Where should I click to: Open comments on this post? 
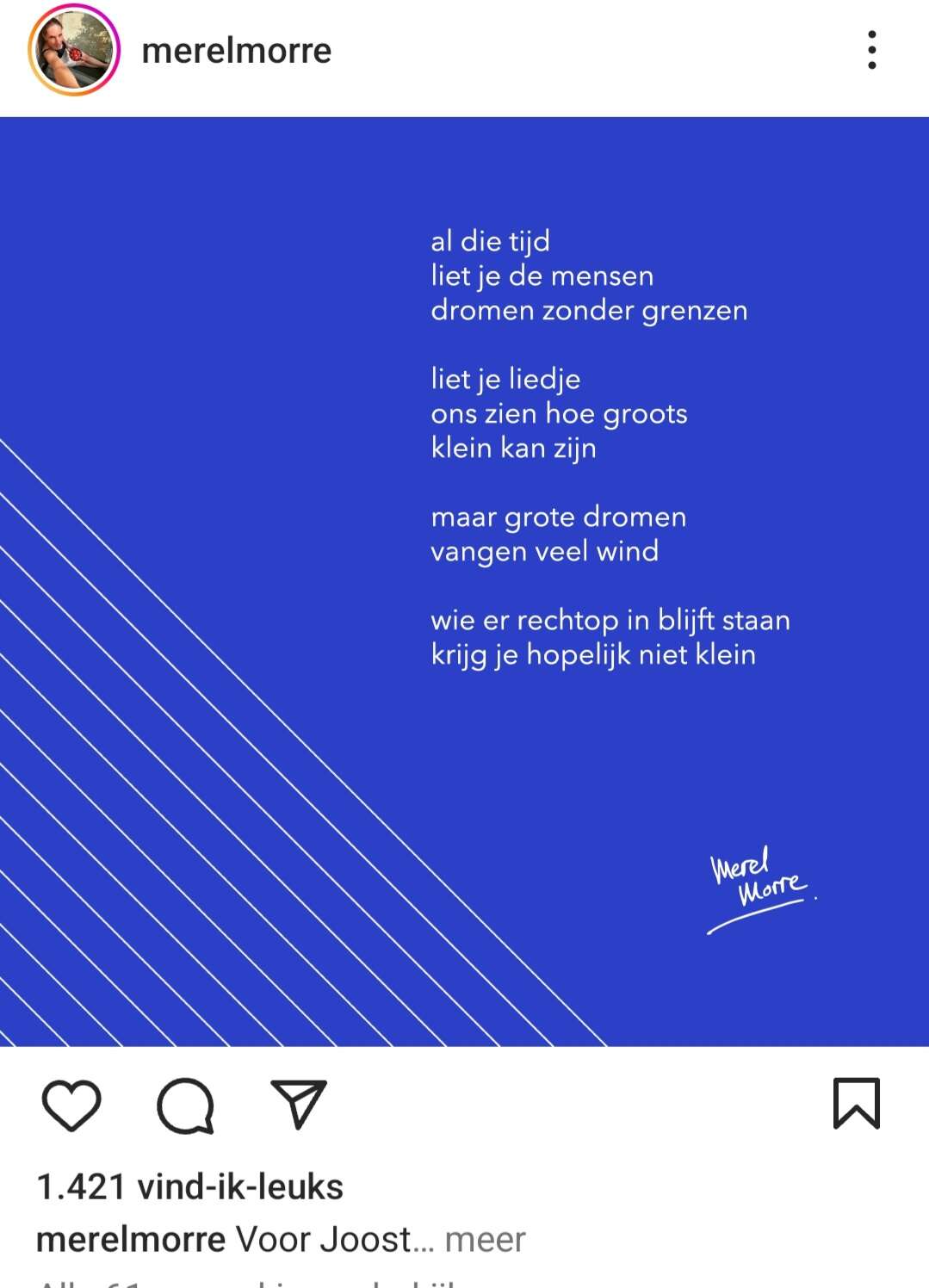[185, 1104]
